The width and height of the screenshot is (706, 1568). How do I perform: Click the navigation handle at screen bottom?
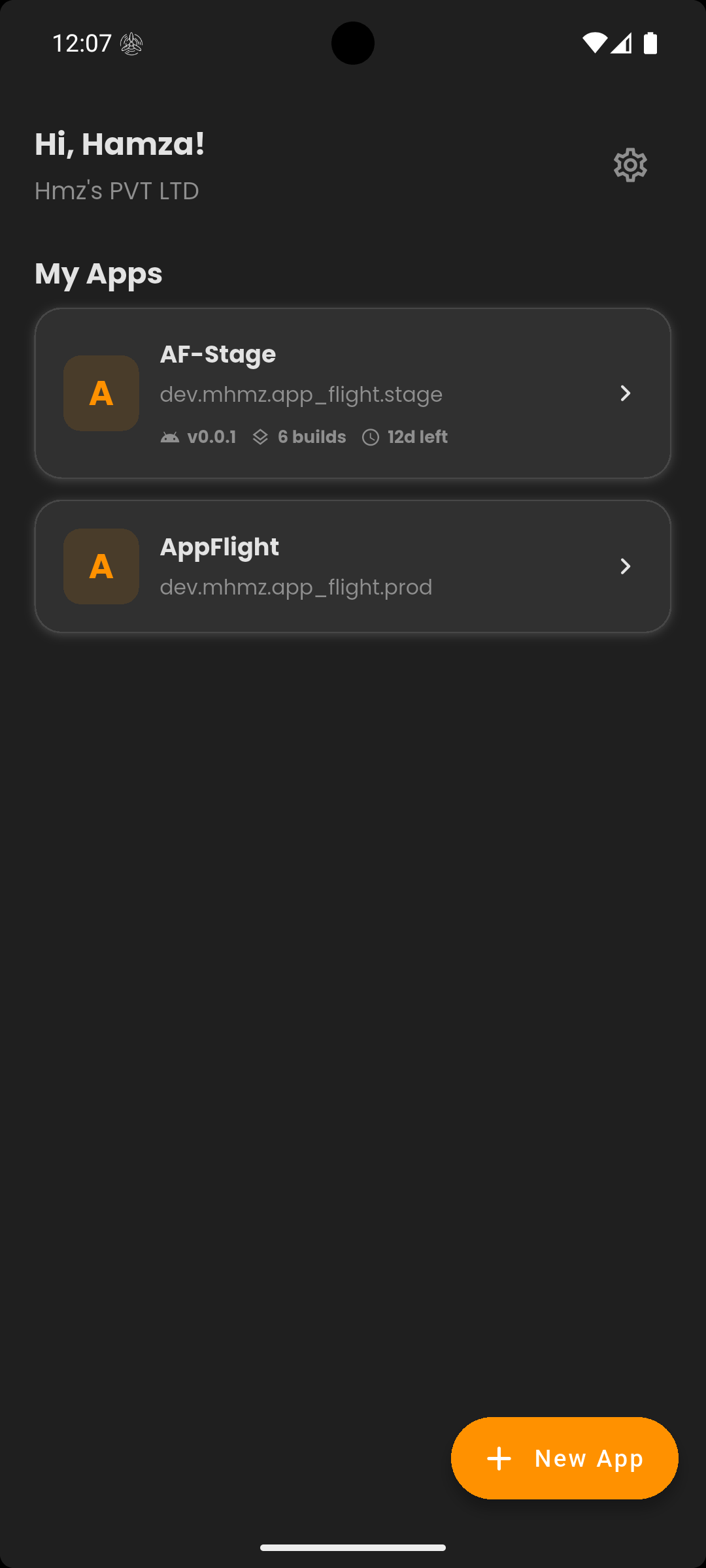(x=353, y=1546)
